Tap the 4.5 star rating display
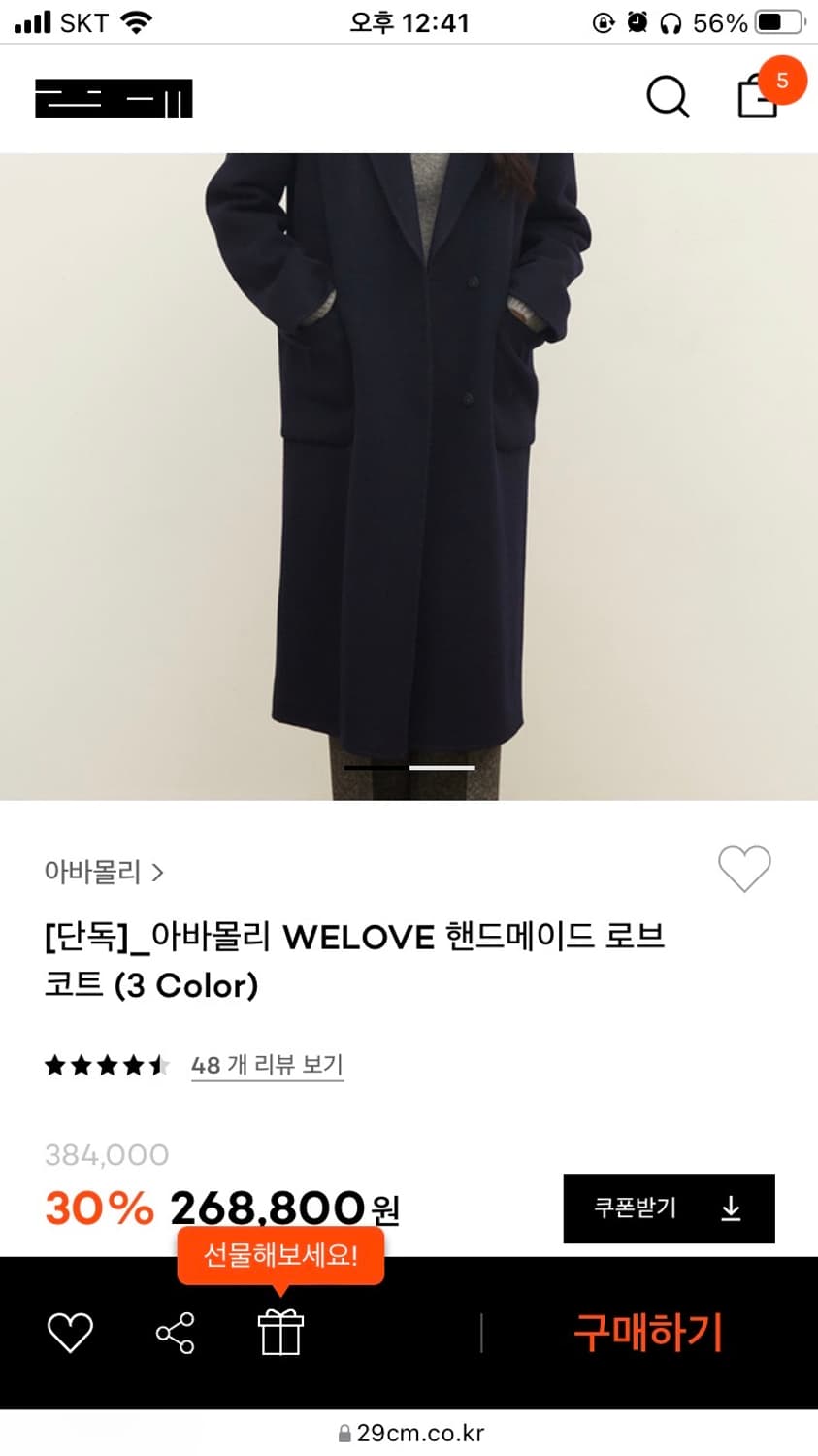The width and height of the screenshot is (818, 1456). pyautogui.click(x=107, y=1064)
